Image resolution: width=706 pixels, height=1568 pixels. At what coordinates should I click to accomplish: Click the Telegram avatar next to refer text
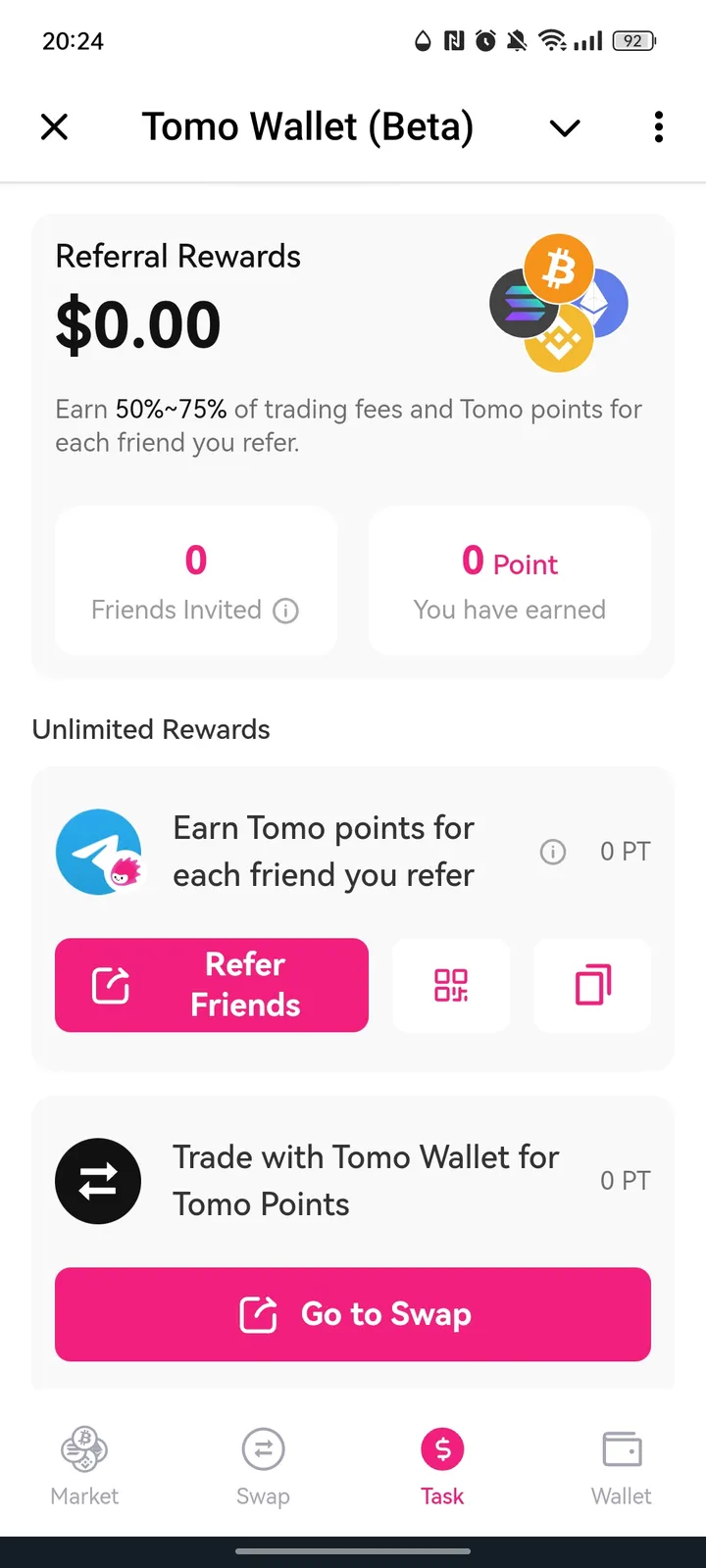tap(99, 851)
